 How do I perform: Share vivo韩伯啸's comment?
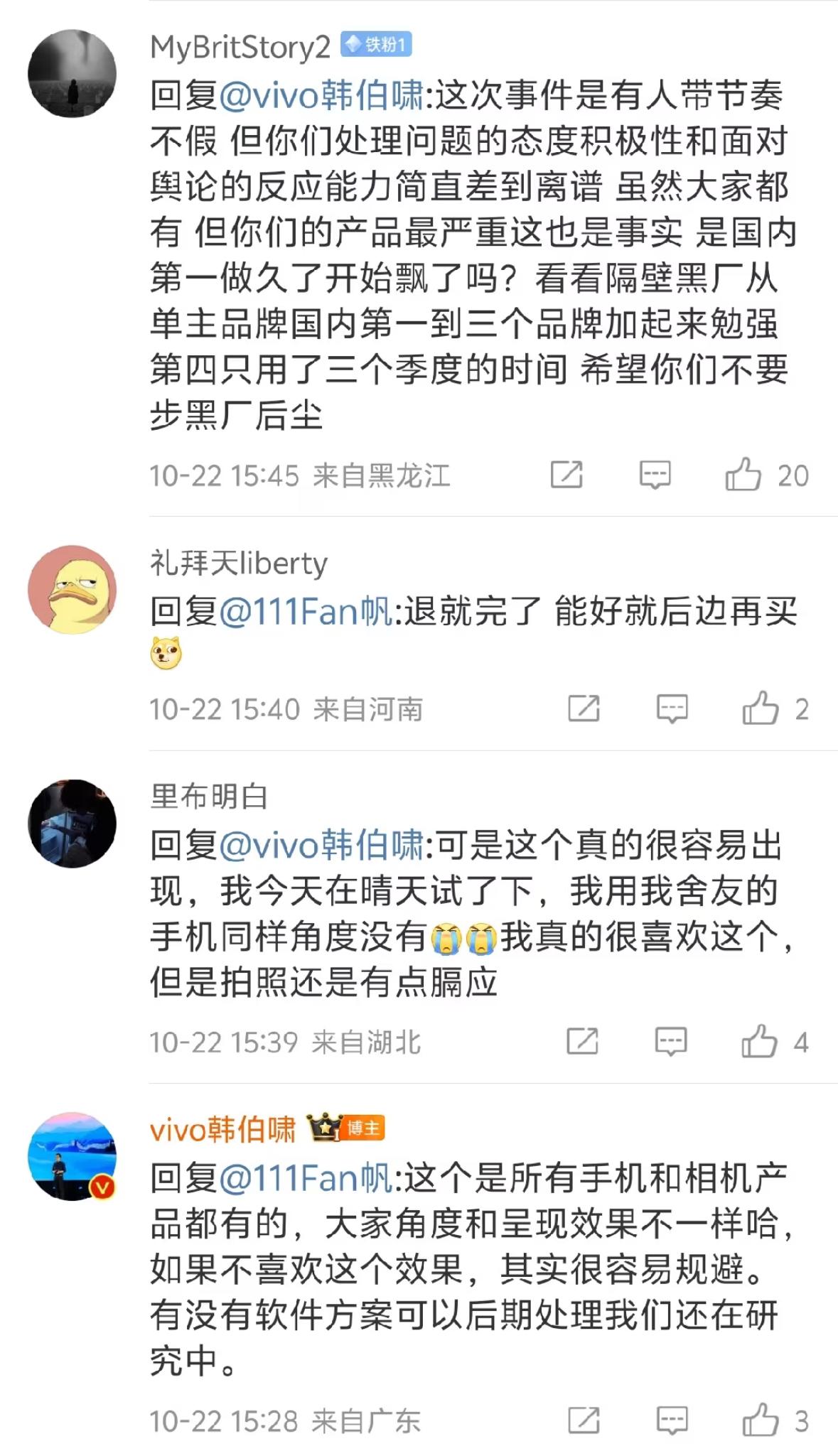point(584,1420)
